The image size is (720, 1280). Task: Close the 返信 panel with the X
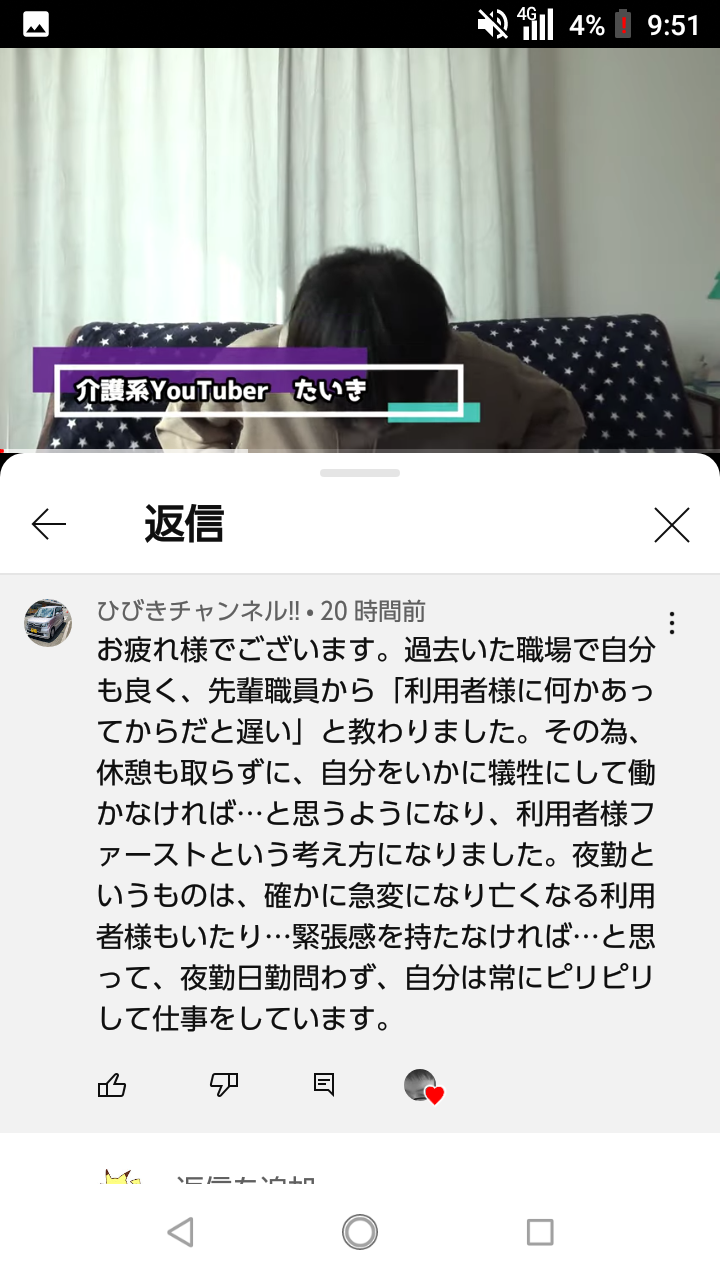pos(672,524)
